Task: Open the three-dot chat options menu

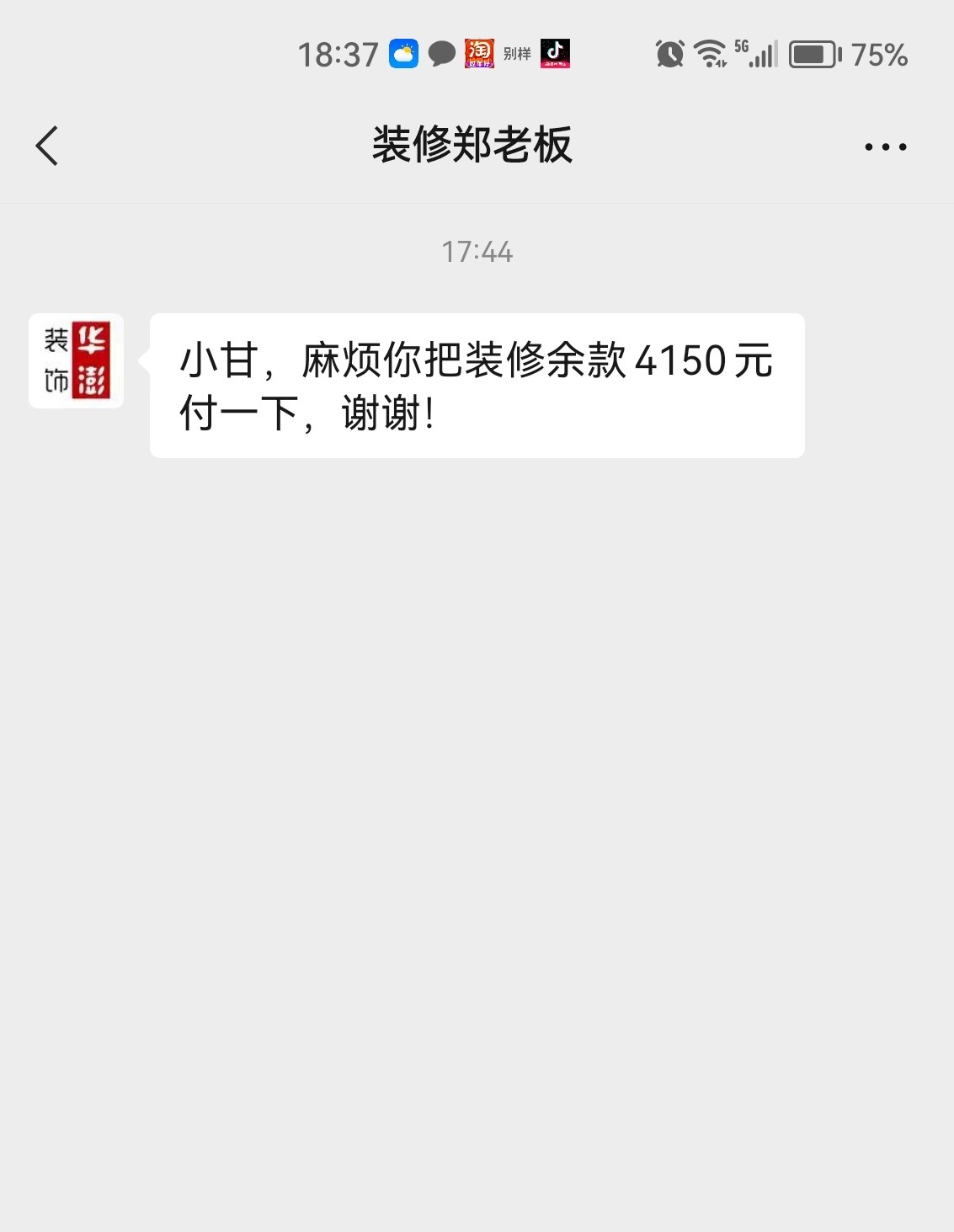Action: [885, 147]
